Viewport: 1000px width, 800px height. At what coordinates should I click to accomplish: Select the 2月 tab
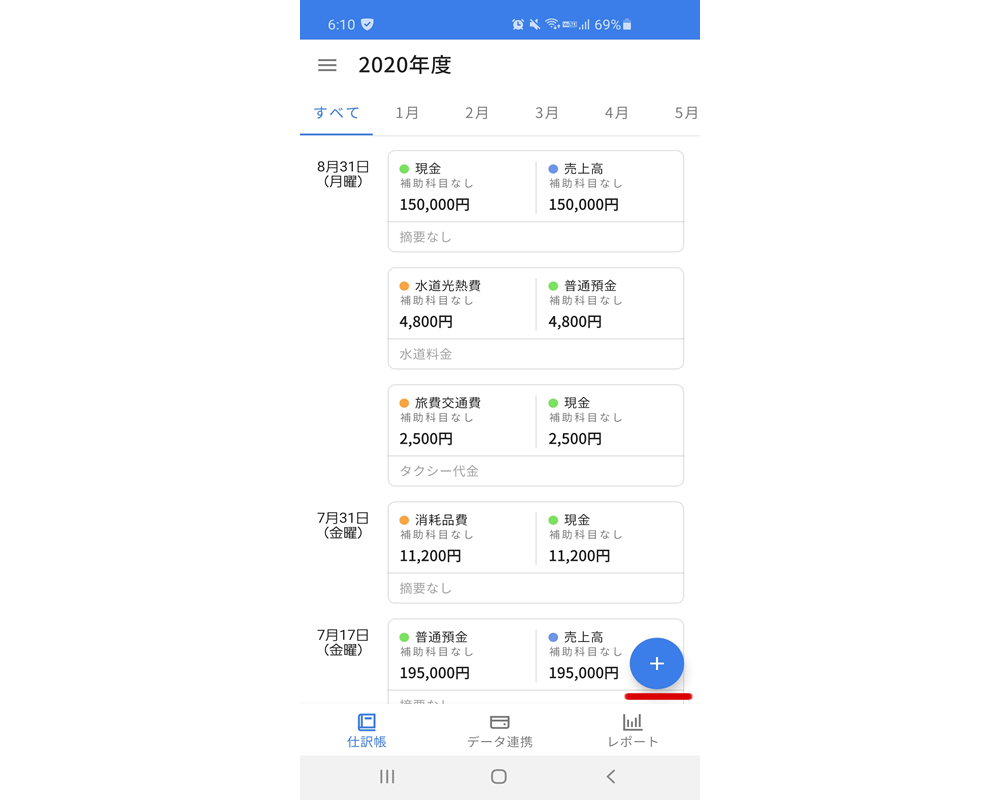click(477, 113)
